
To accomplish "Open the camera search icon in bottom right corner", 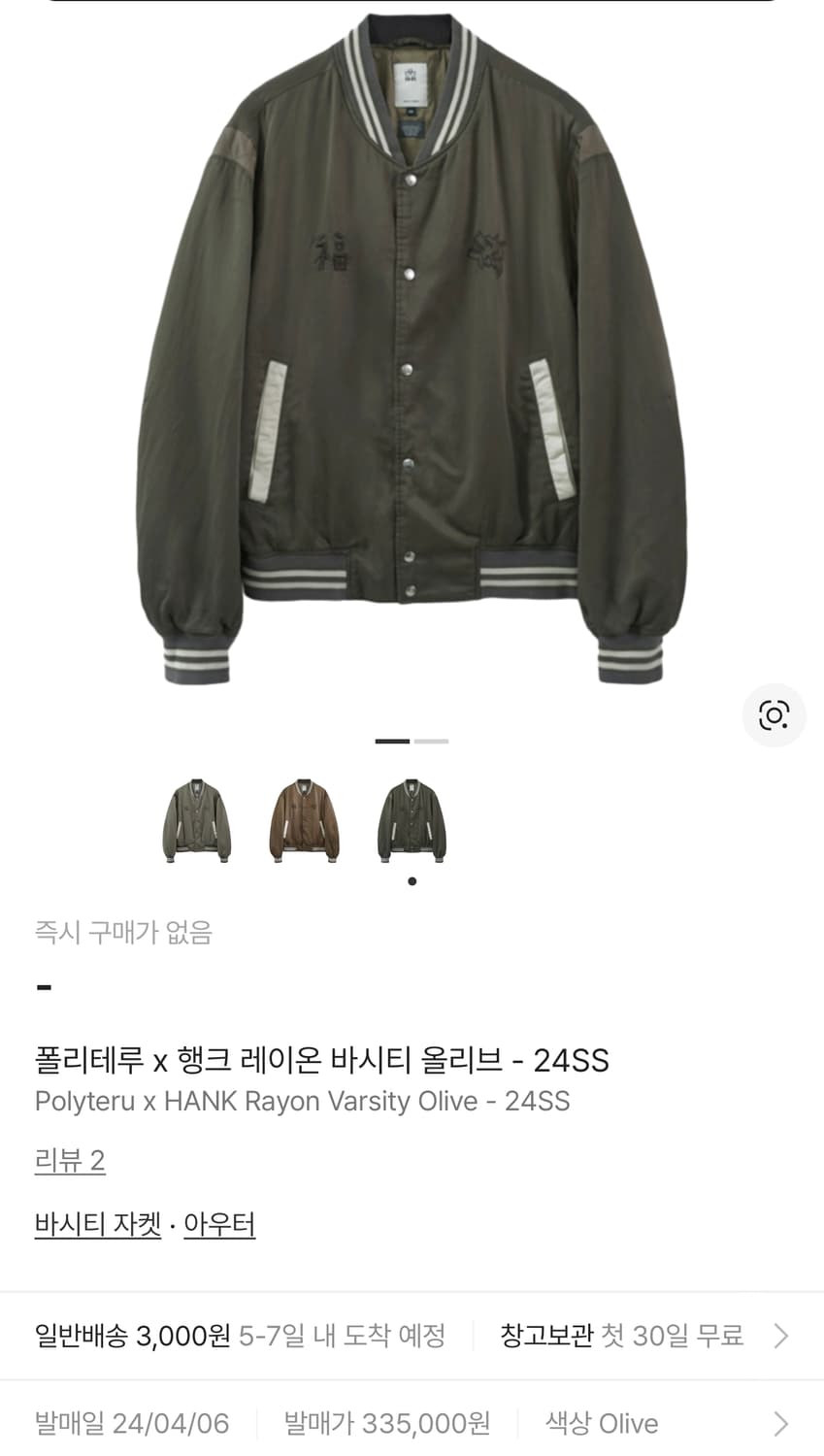I will point(774,715).
